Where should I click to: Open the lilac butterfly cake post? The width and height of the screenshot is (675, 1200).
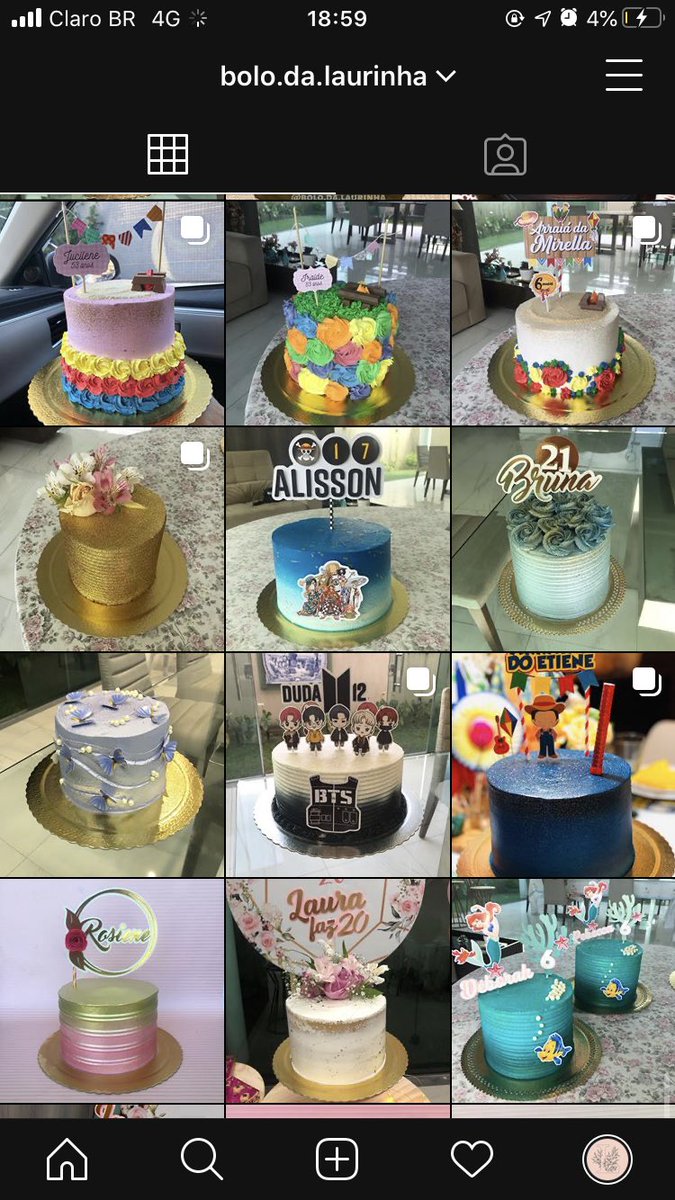pos(112,765)
